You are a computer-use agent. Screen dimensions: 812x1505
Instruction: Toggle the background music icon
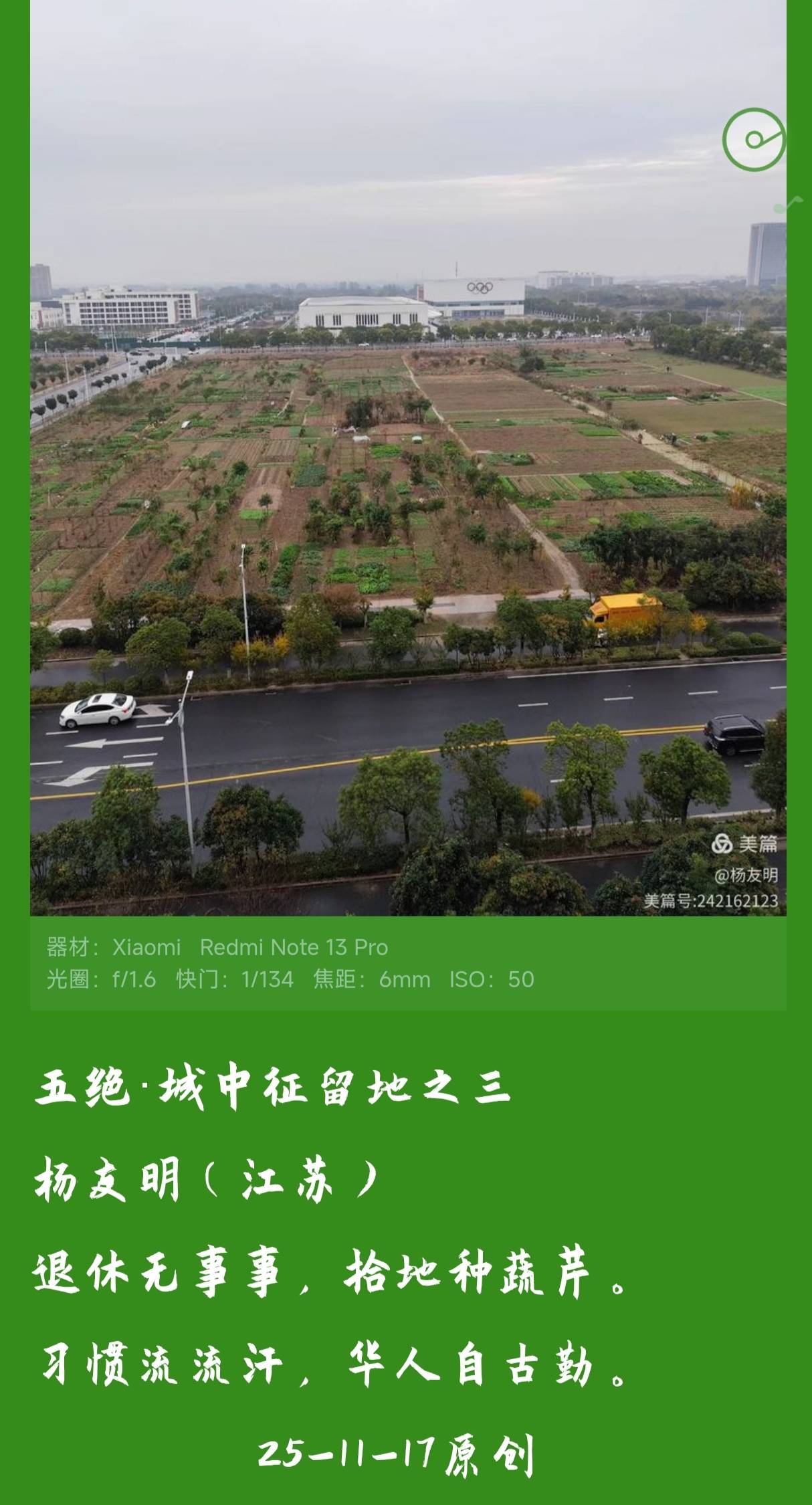754,140
